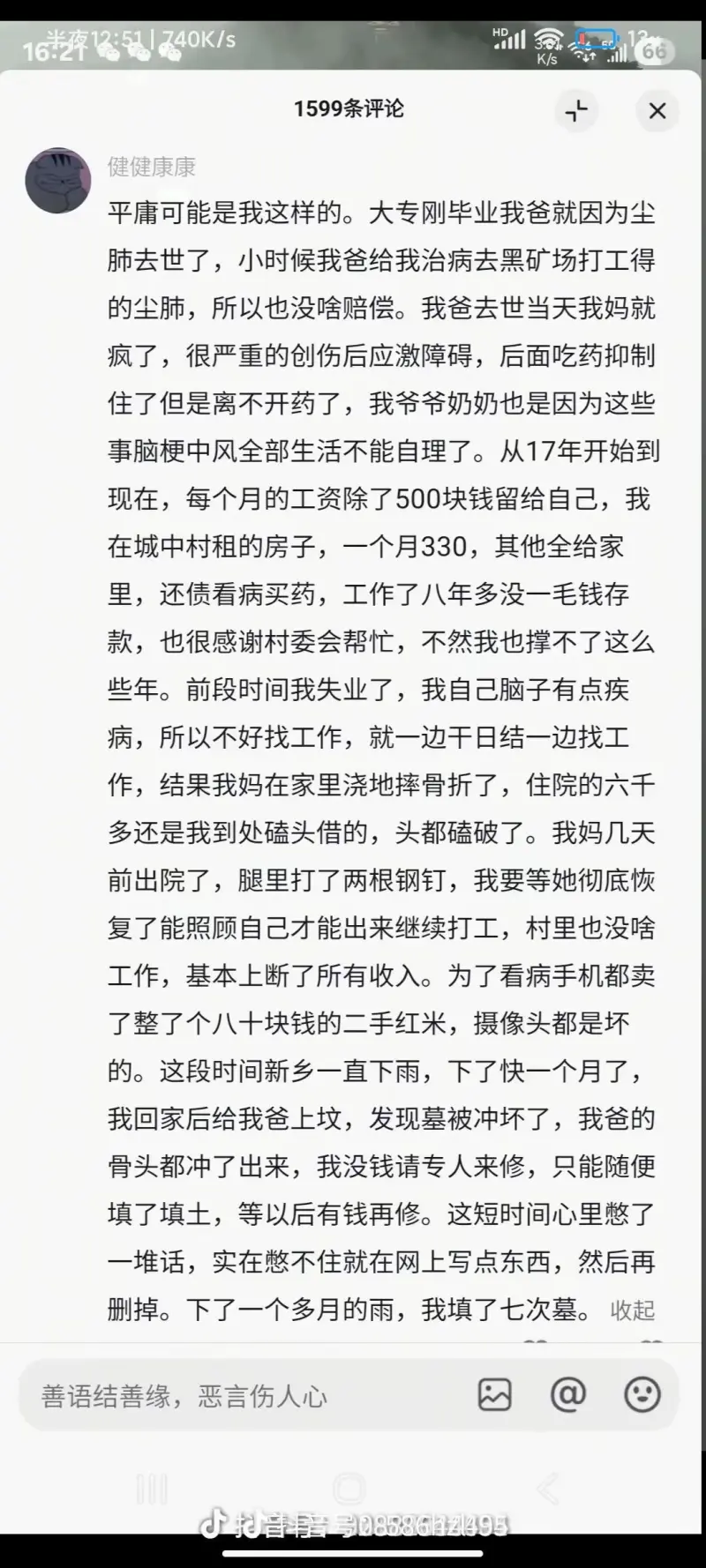Attach an image to the comment
Screen dimensions: 706x1568
tap(494, 1394)
